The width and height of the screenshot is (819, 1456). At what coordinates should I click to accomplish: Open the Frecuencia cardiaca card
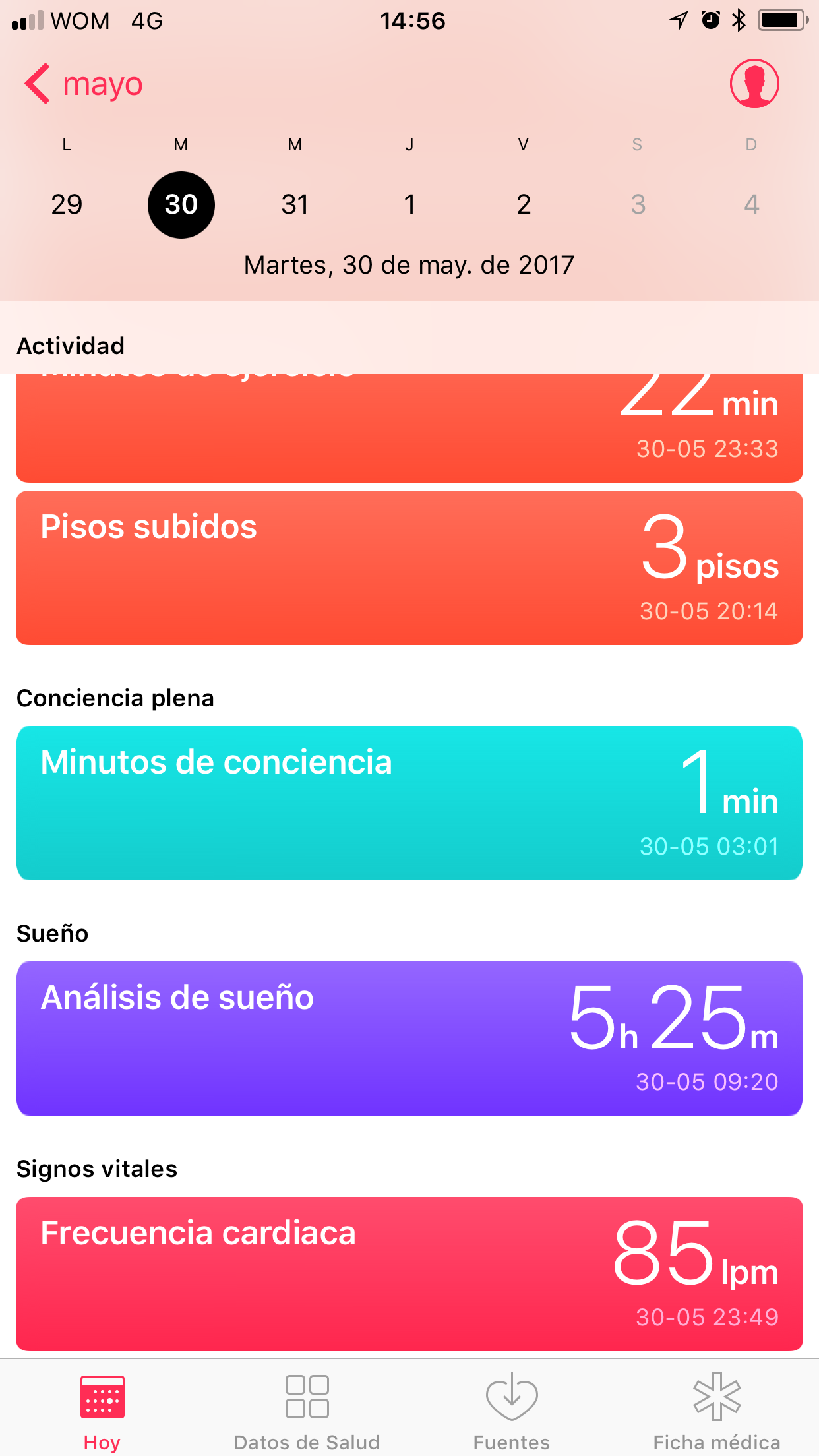pos(409,1273)
